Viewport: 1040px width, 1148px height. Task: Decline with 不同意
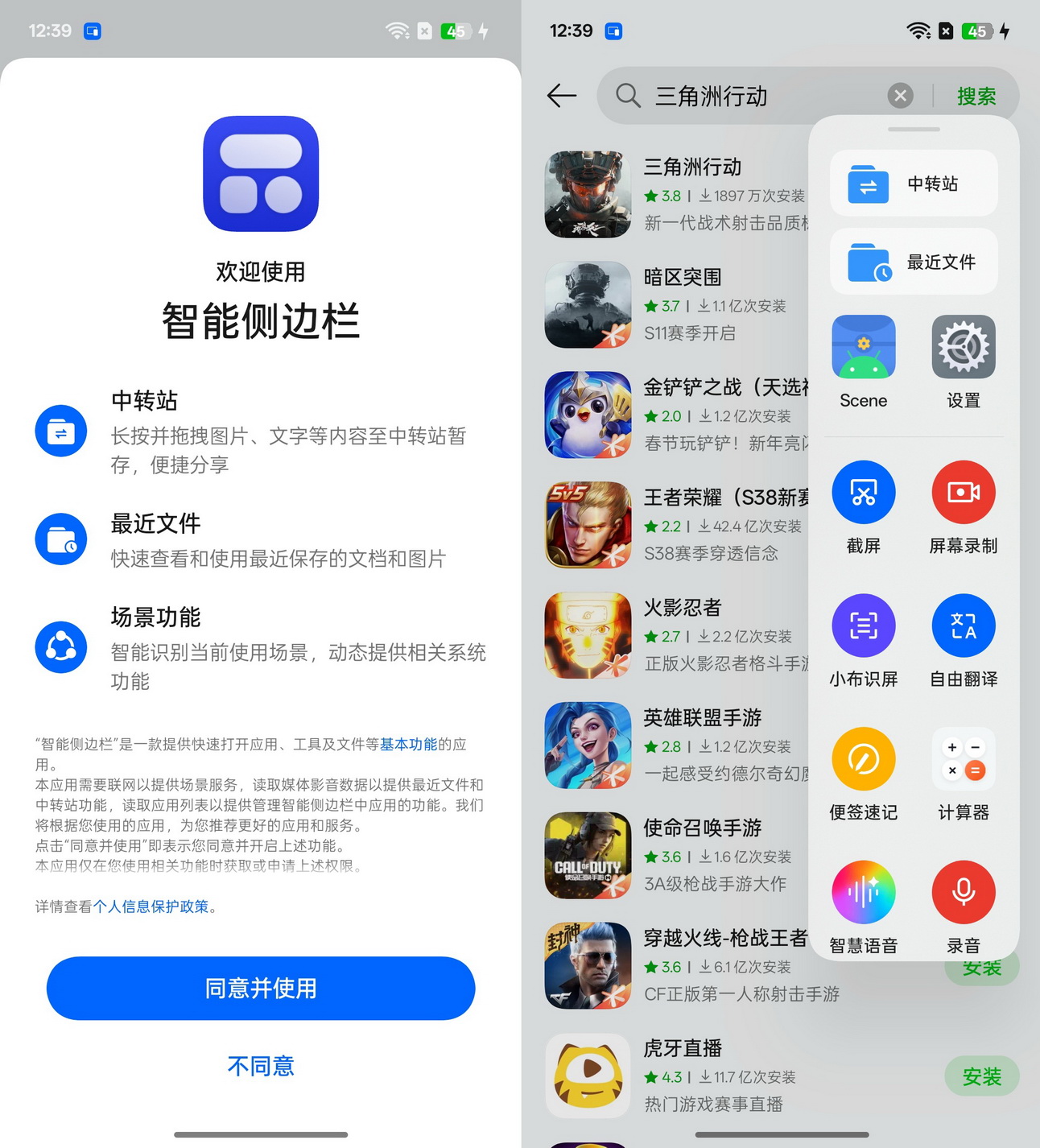click(x=260, y=1066)
